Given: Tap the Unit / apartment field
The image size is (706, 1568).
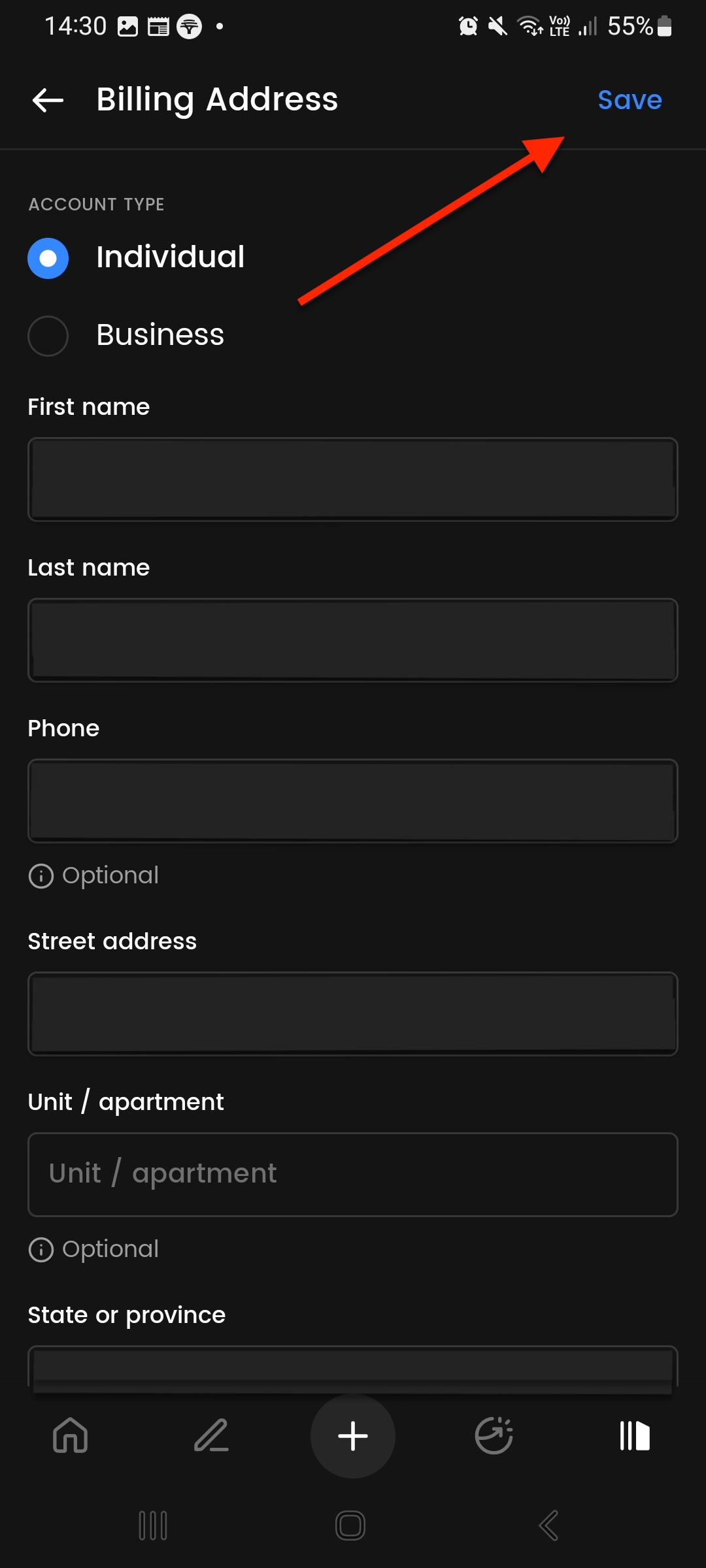Looking at the screenshot, I should pyautogui.click(x=352, y=1175).
